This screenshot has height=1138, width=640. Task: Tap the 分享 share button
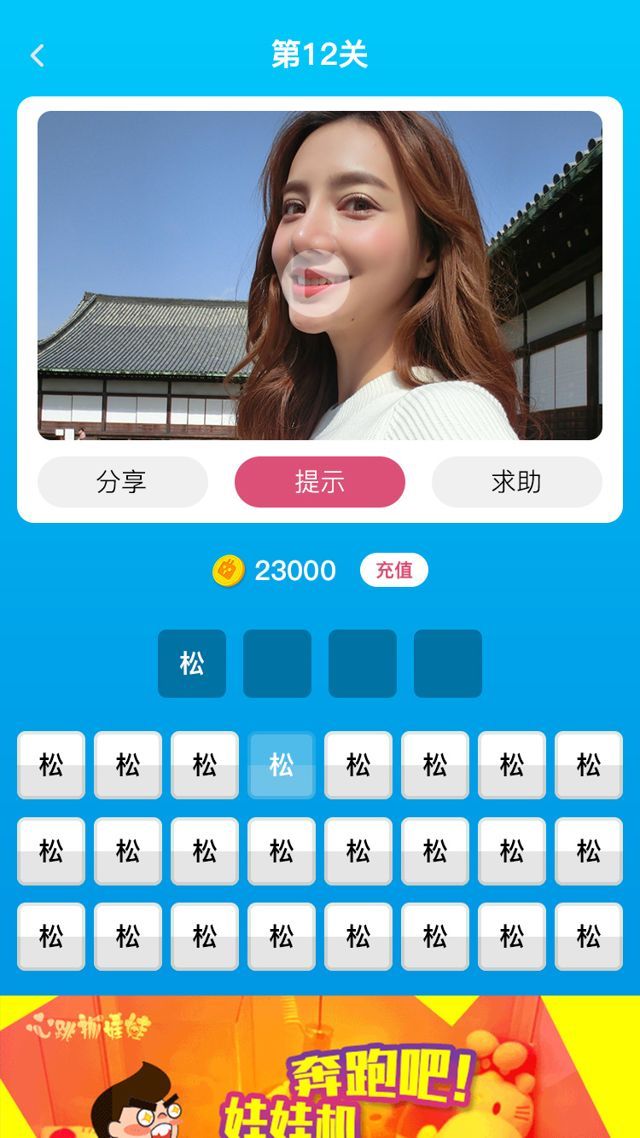122,482
